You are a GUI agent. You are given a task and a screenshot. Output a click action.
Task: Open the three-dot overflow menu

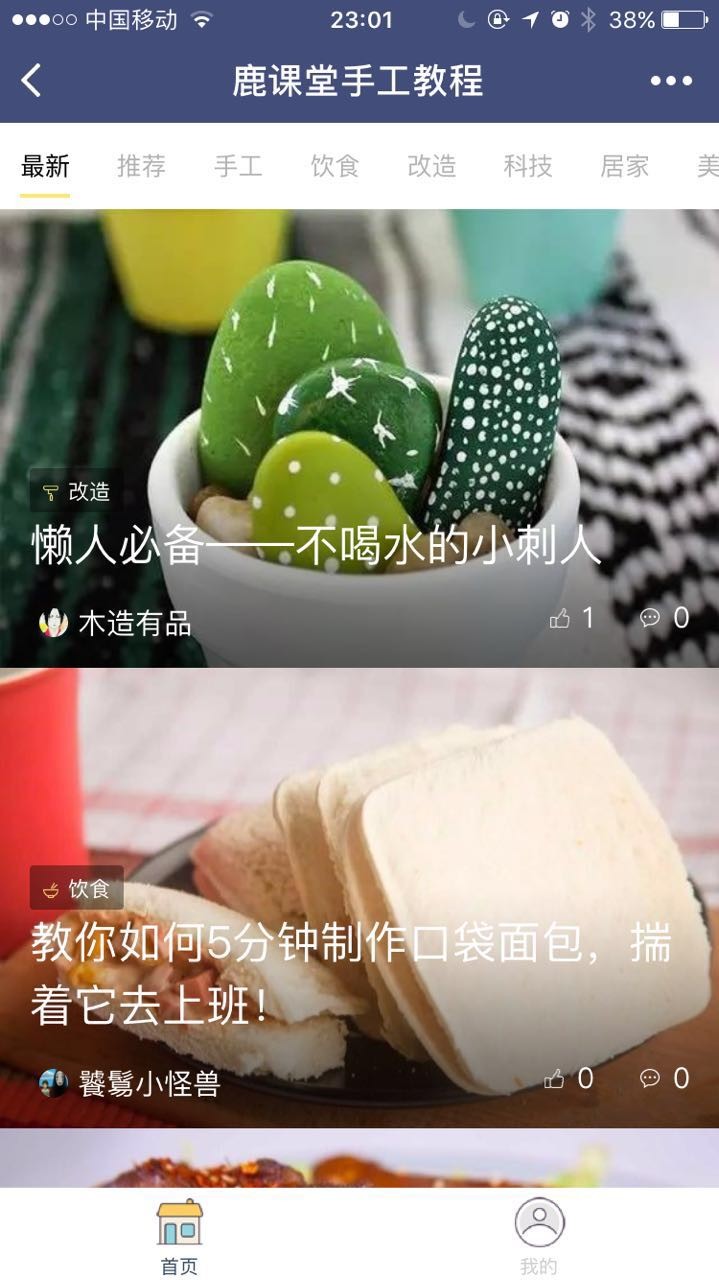point(671,81)
